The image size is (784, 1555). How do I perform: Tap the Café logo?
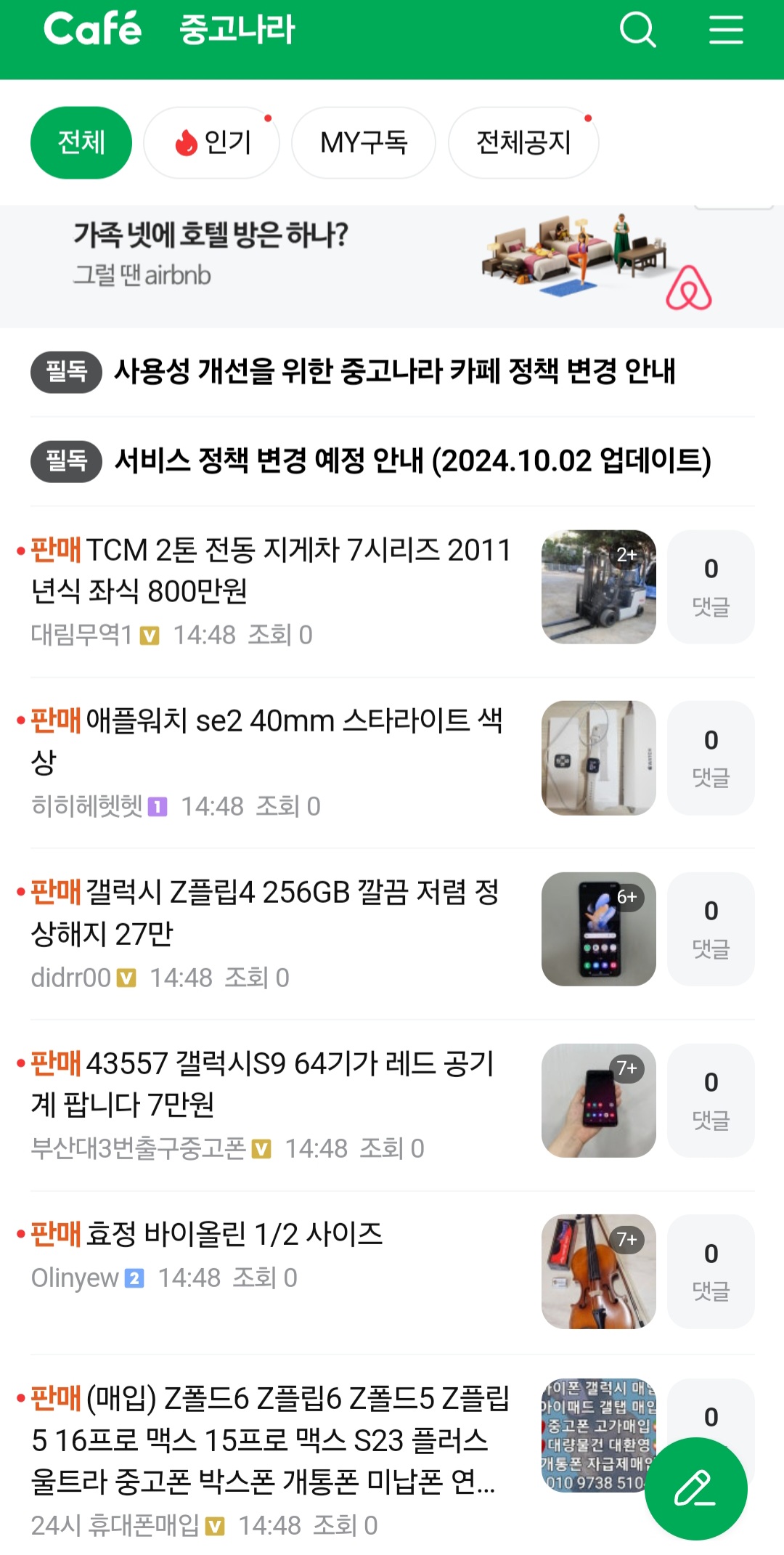point(92,29)
